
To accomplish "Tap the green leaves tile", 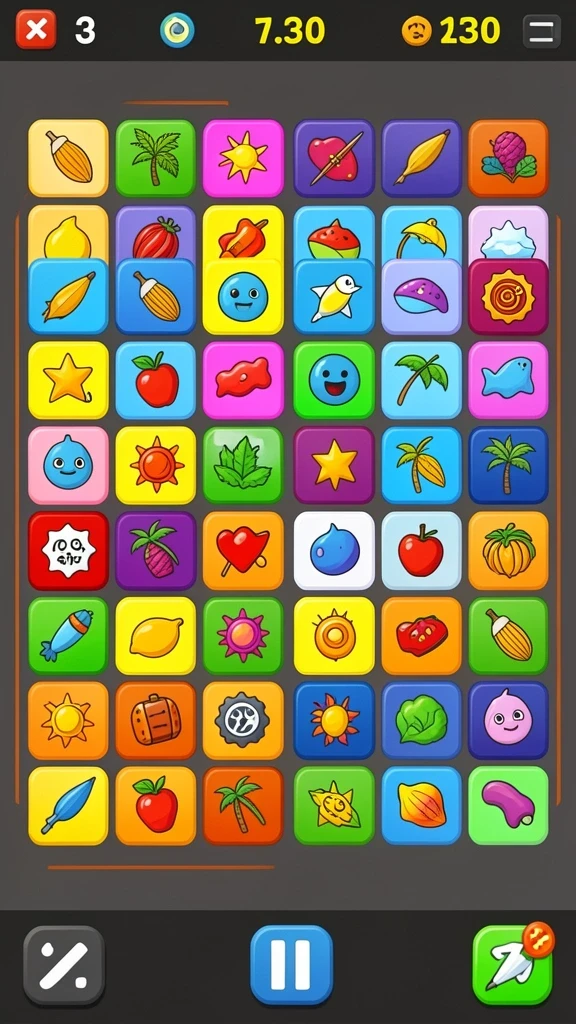I will click(243, 466).
